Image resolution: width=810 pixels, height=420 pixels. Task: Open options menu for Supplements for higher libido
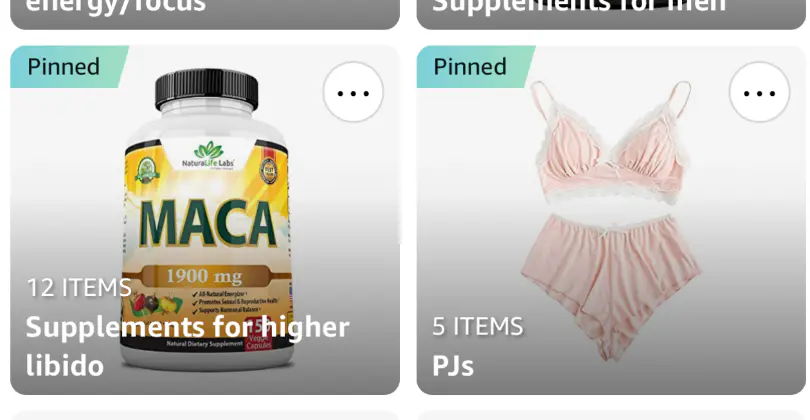(353, 93)
